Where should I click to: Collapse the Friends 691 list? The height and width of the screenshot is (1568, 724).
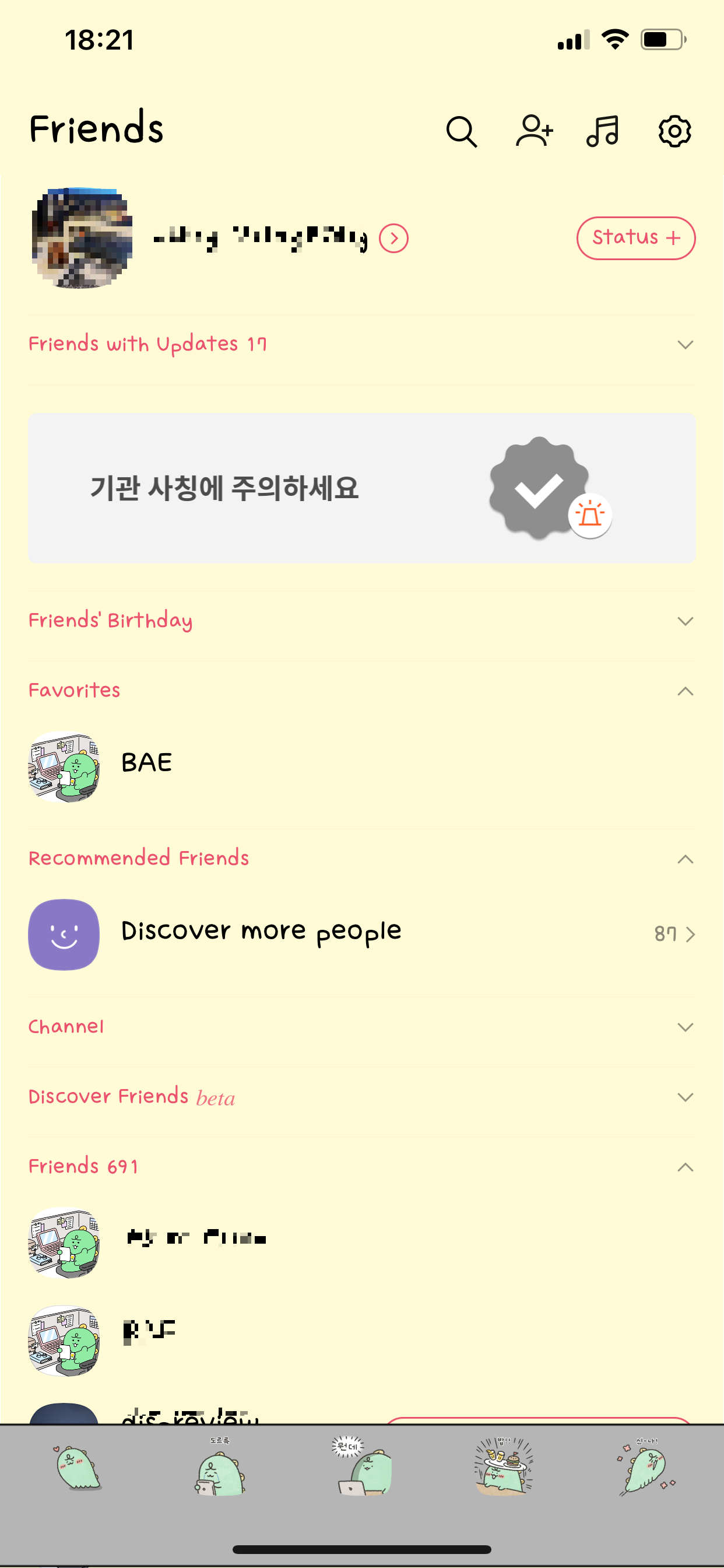point(685,1167)
